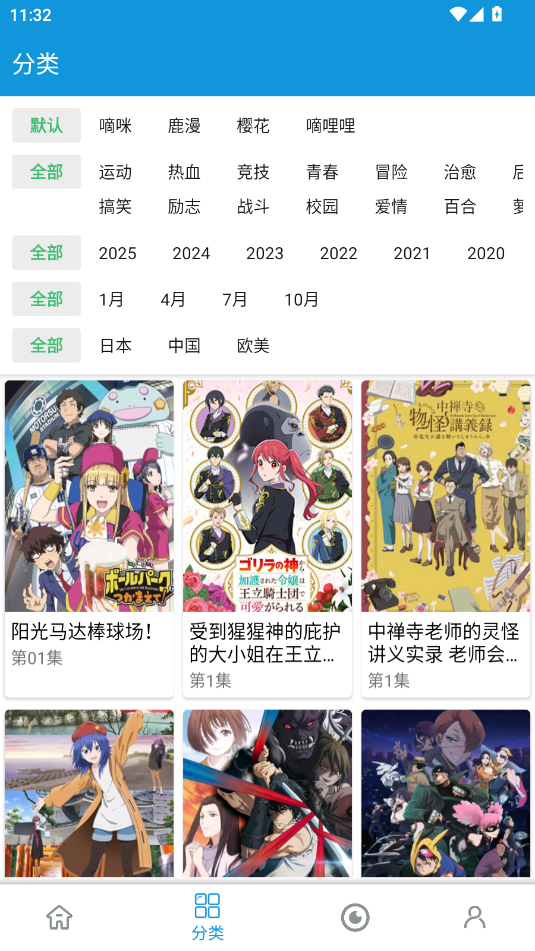Viewport: 535px width, 951px height.
Task: Select year 2021
Action: tap(412, 253)
